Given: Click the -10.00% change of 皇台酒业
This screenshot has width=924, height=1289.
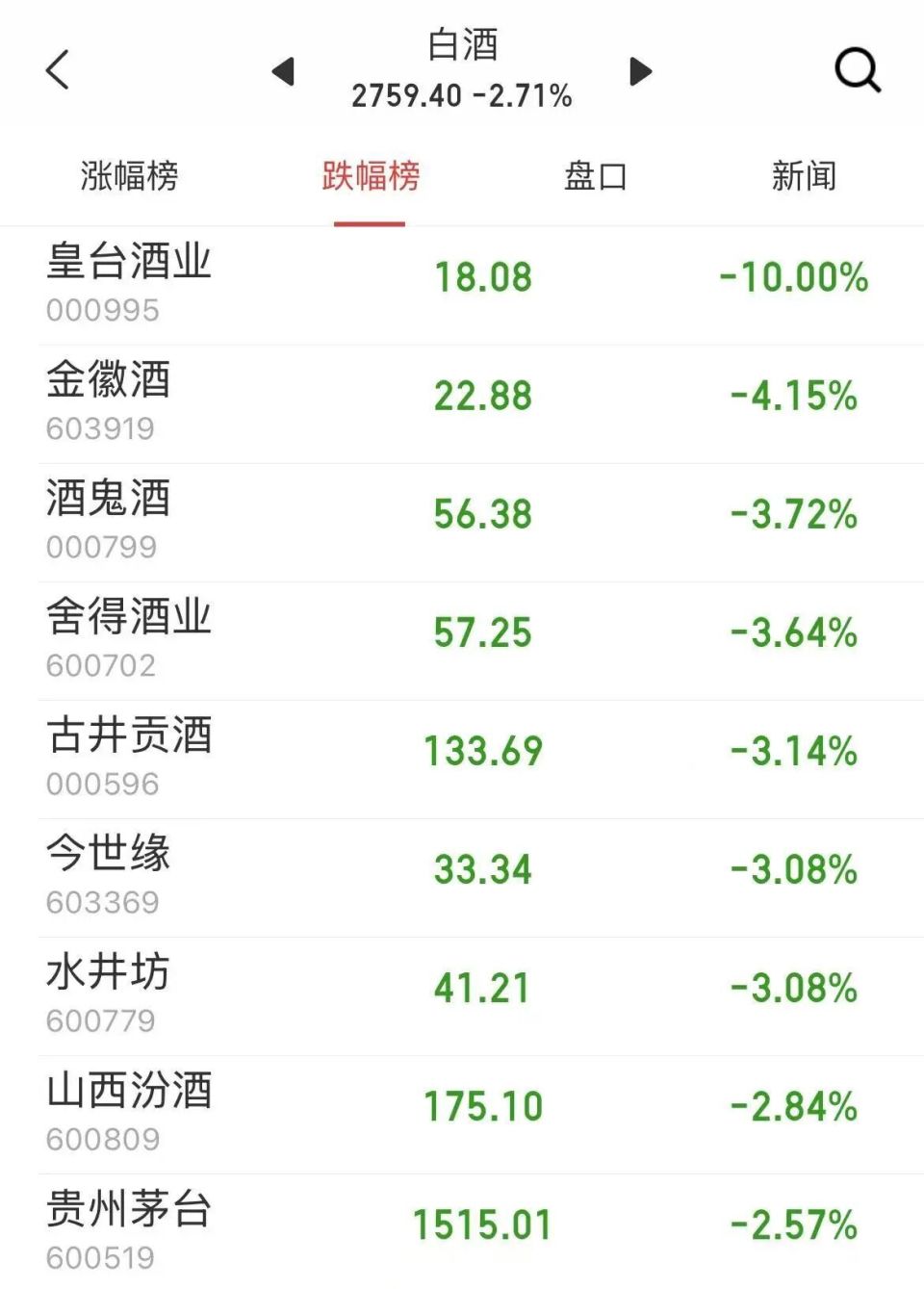Looking at the screenshot, I should pos(792,279).
